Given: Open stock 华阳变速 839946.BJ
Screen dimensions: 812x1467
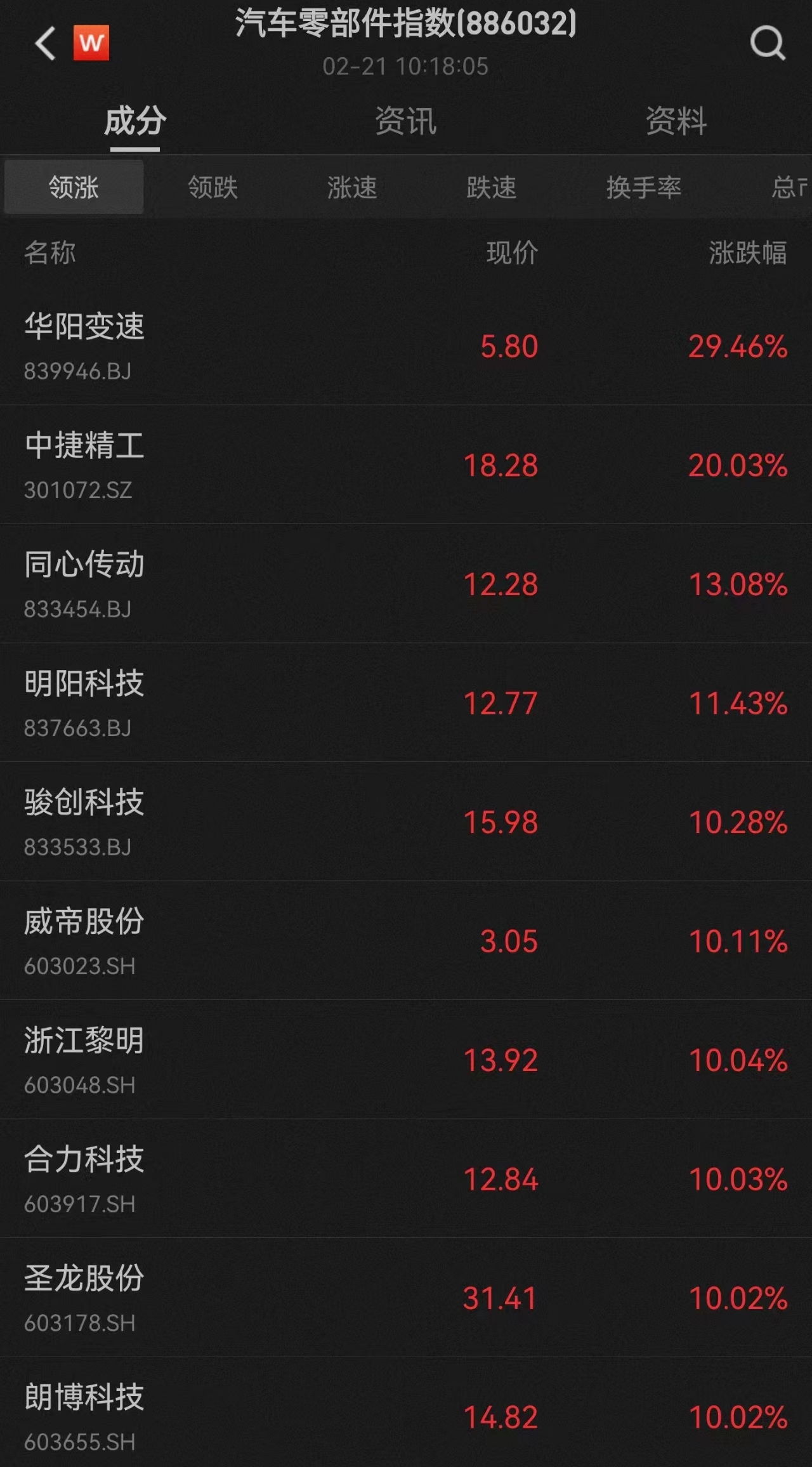Looking at the screenshot, I should pos(406,346).
